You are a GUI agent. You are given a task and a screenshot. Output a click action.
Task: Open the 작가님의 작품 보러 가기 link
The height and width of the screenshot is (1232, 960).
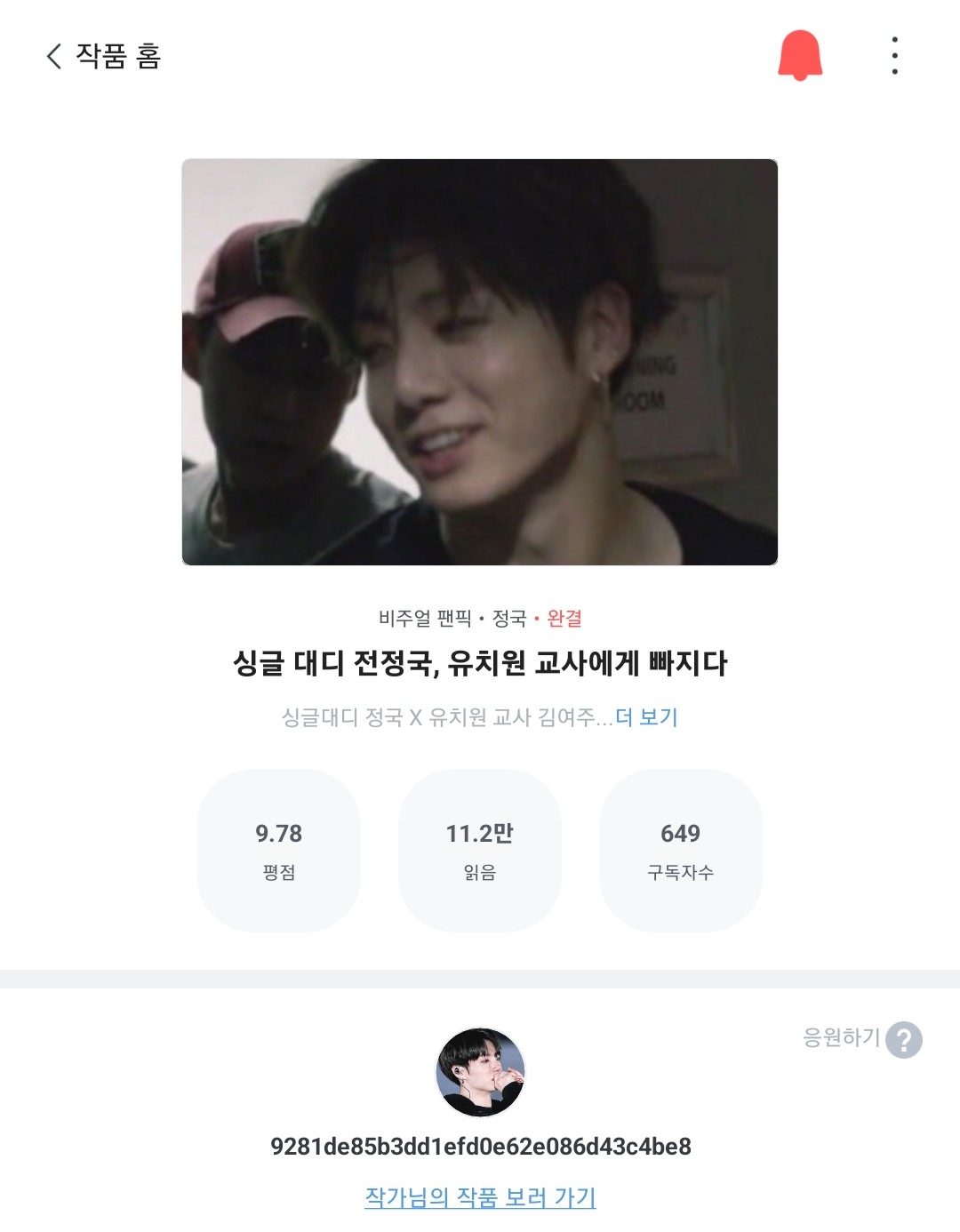pyautogui.click(x=480, y=1197)
